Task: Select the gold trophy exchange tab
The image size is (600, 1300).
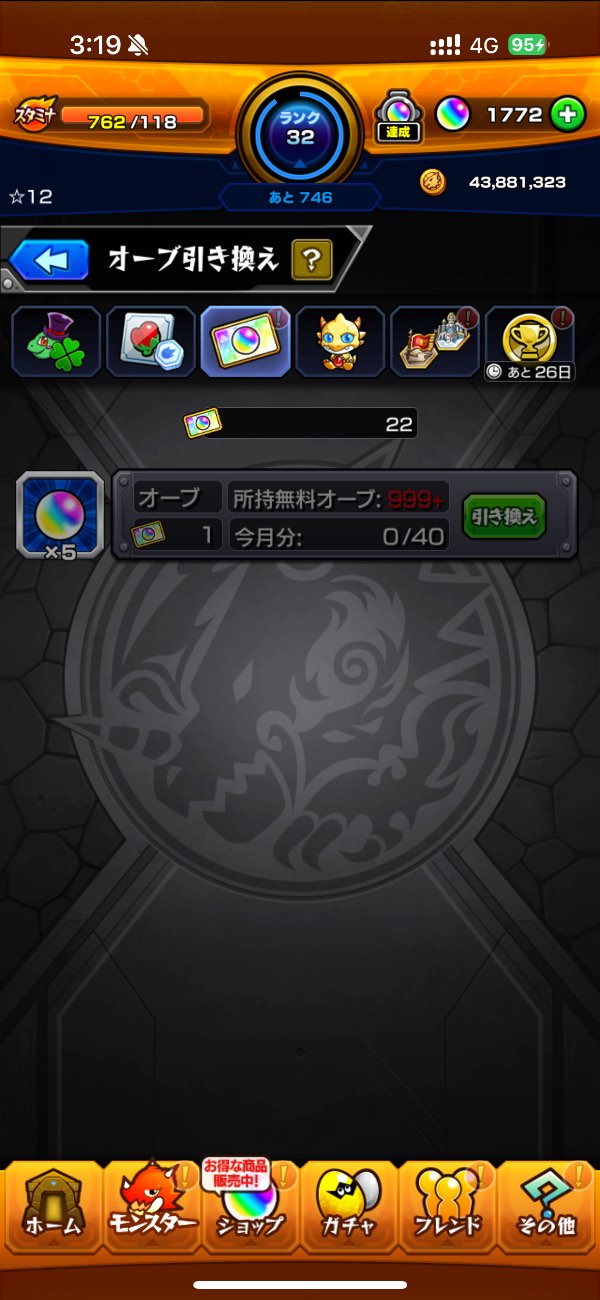Action: pos(531,341)
